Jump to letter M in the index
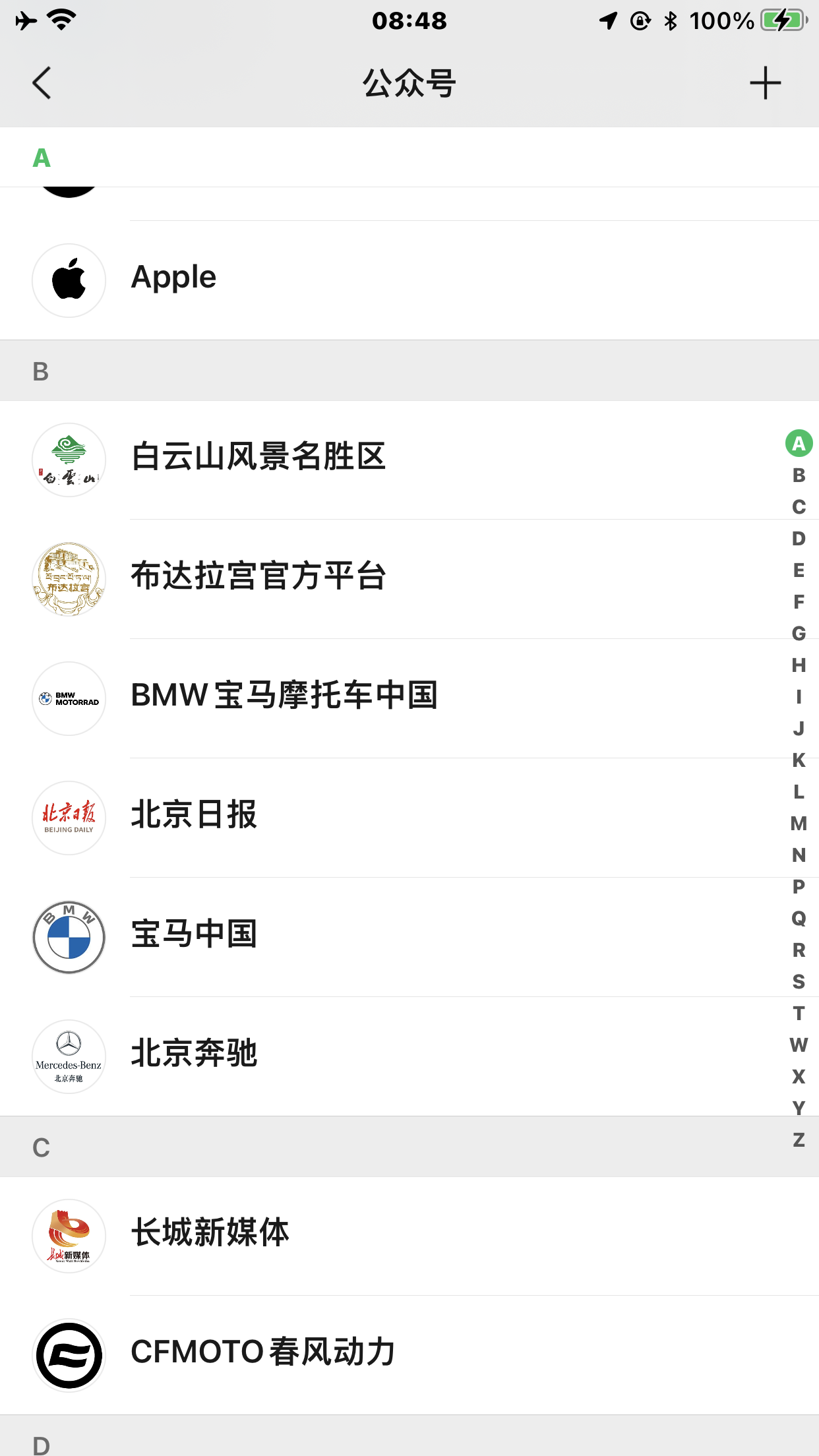The width and height of the screenshot is (819, 1456). coord(799,824)
